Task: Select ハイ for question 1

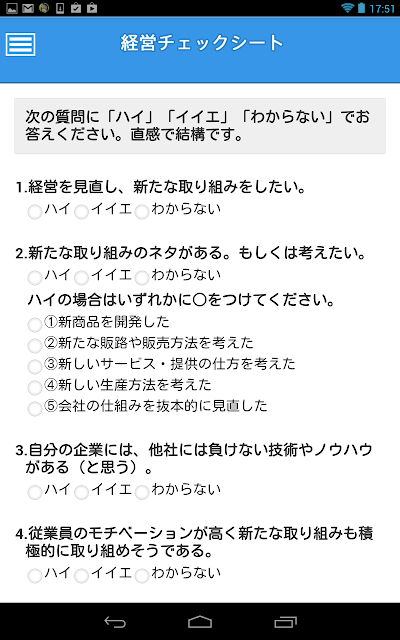Action: click(x=35, y=212)
